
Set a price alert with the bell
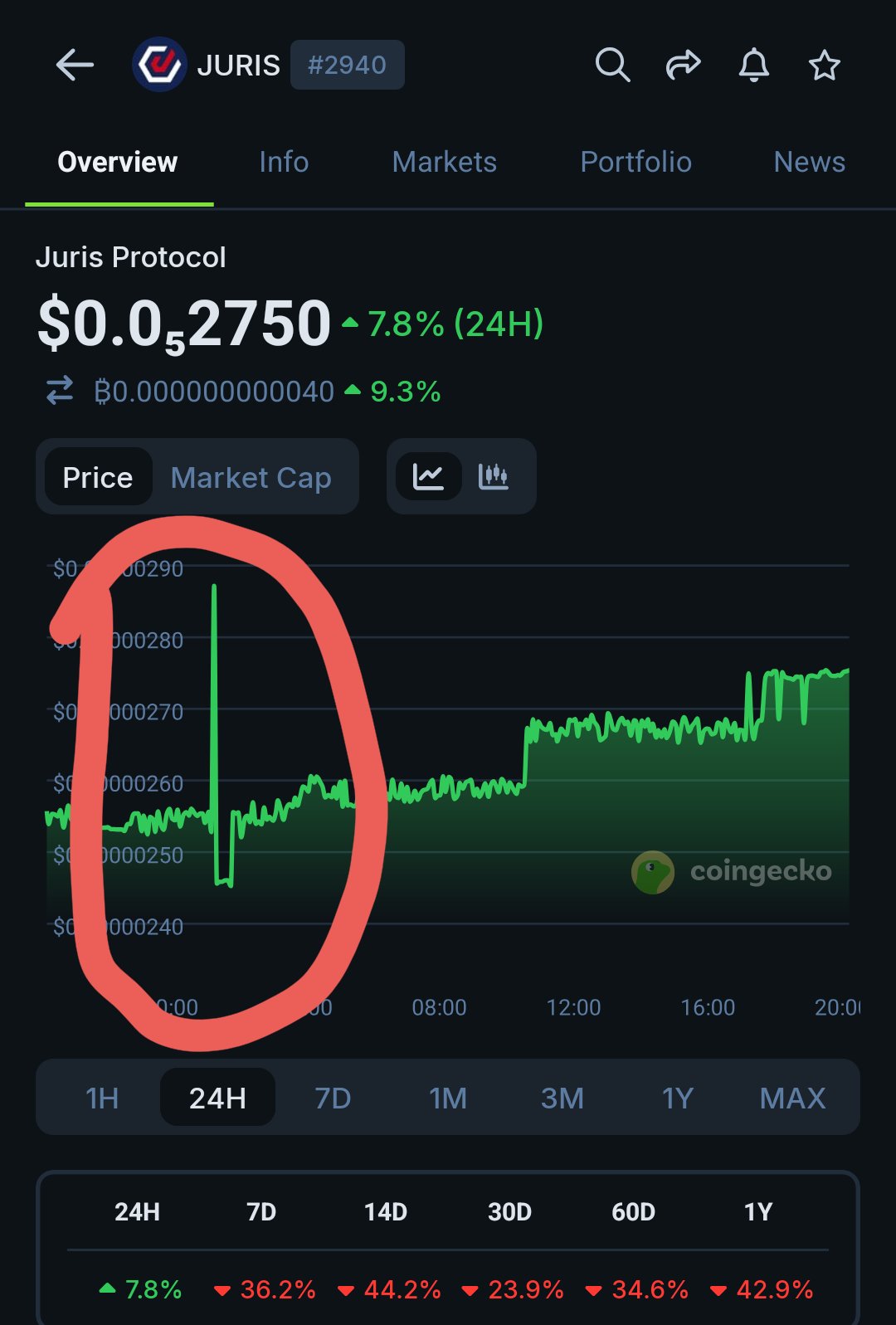pyautogui.click(x=753, y=65)
